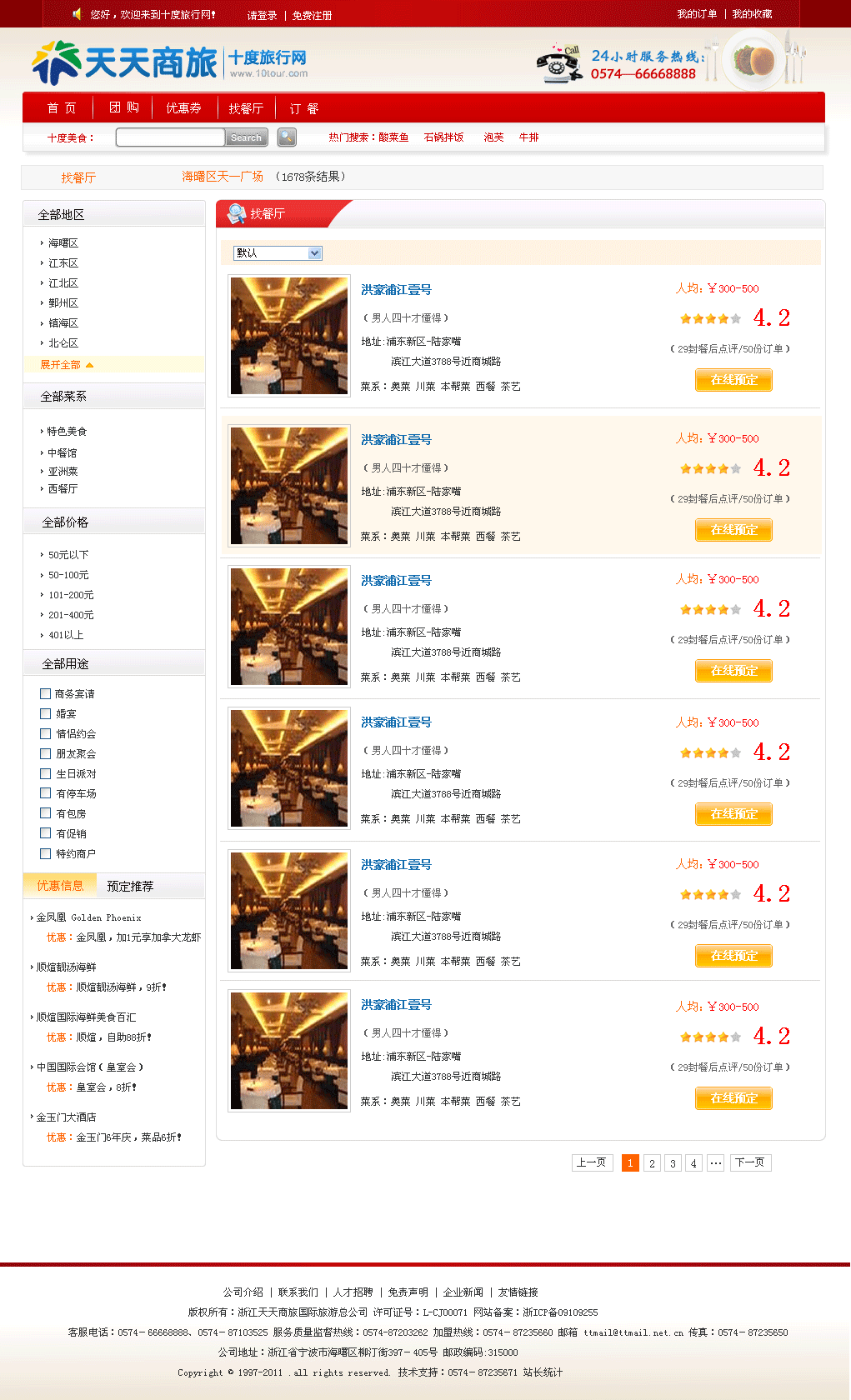
Task: Filter by 中餐馆 cuisine
Action: coord(63,452)
